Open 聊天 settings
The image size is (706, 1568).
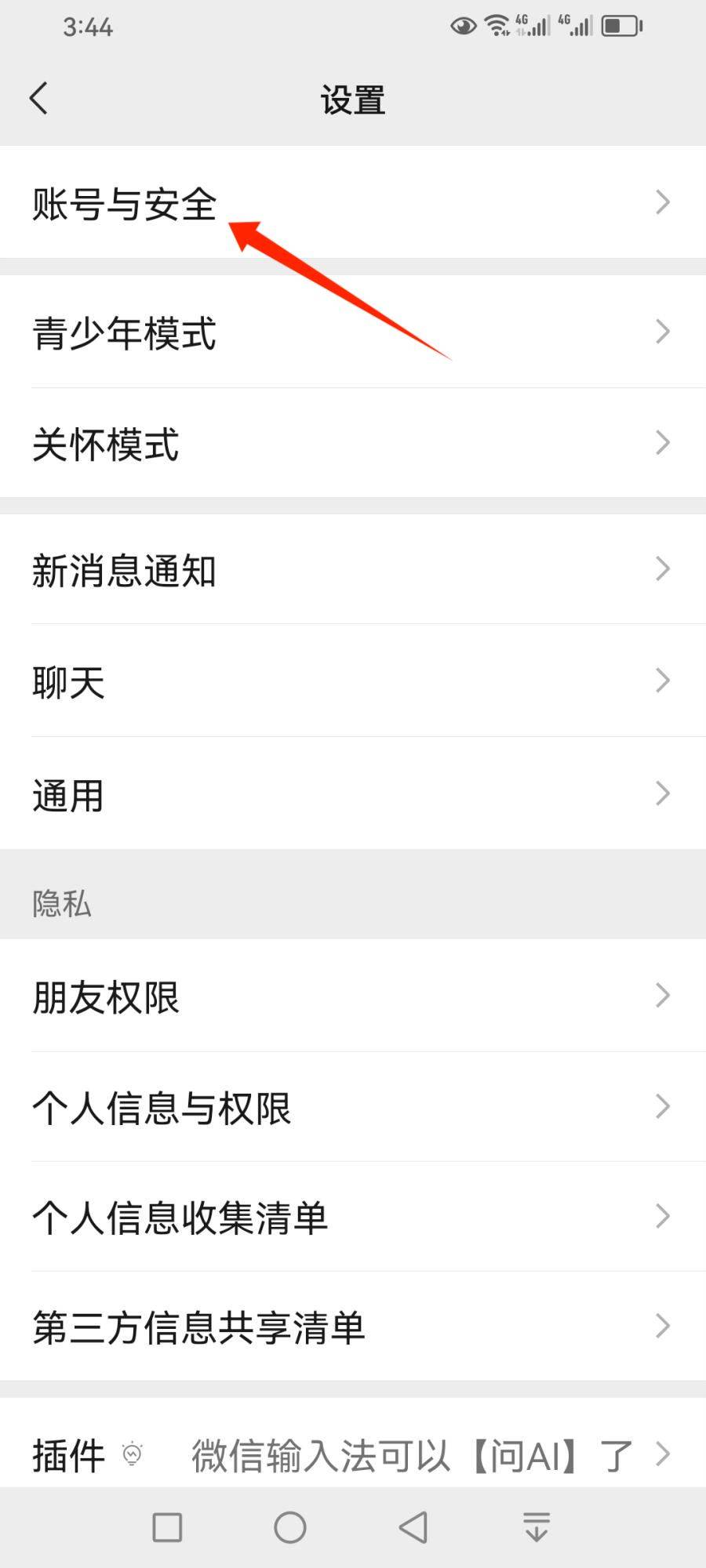pyautogui.click(x=353, y=681)
